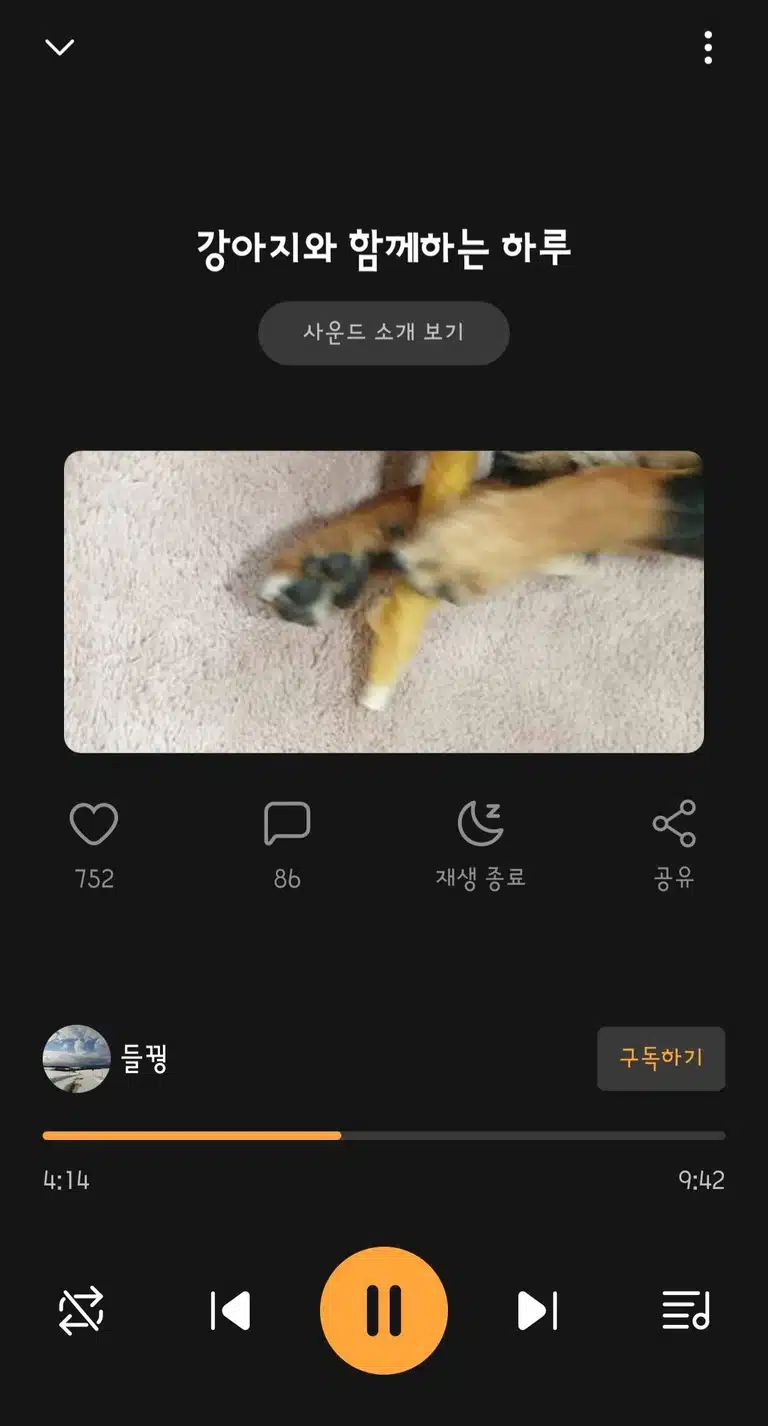Pause the playback
The width and height of the screenshot is (768, 1426).
pos(384,1311)
